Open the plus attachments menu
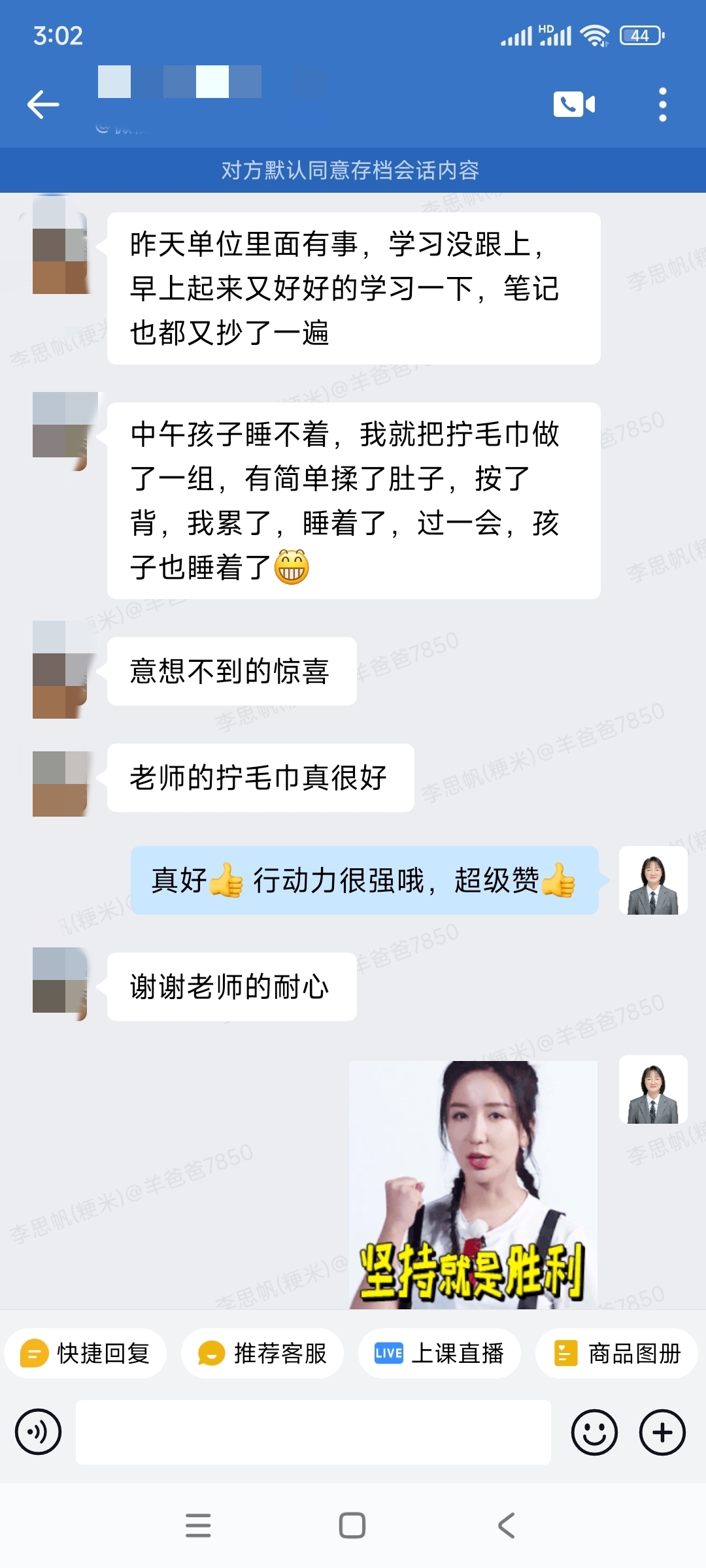Viewport: 706px width, 1568px height. point(662,1432)
